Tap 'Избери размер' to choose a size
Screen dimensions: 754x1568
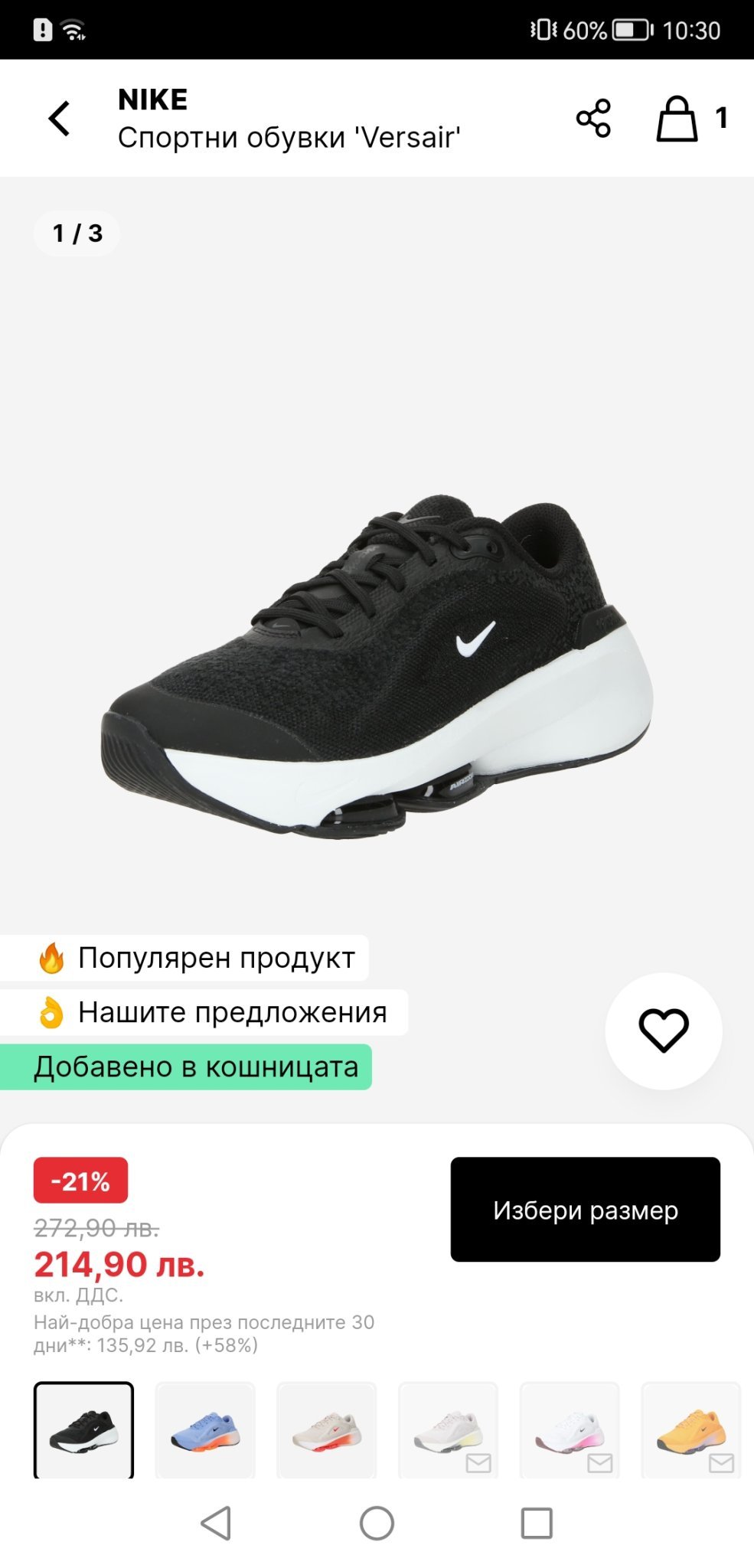[585, 1210]
